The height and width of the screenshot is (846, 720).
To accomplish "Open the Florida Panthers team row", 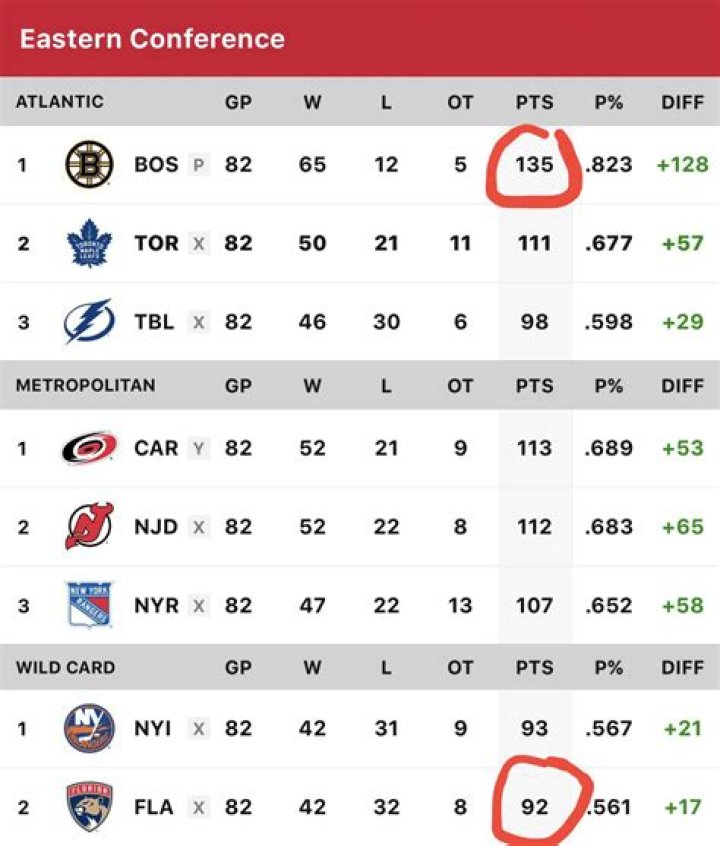I will point(154,807).
